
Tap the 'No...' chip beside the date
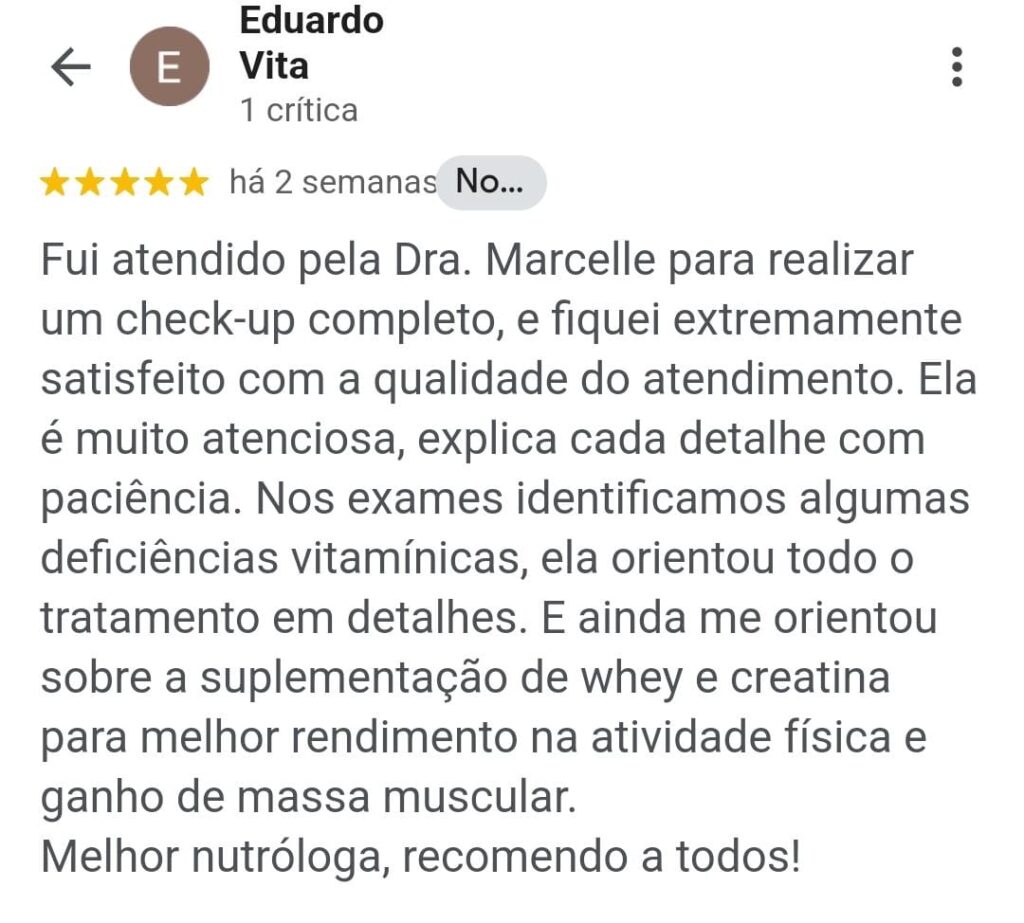(x=491, y=182)
